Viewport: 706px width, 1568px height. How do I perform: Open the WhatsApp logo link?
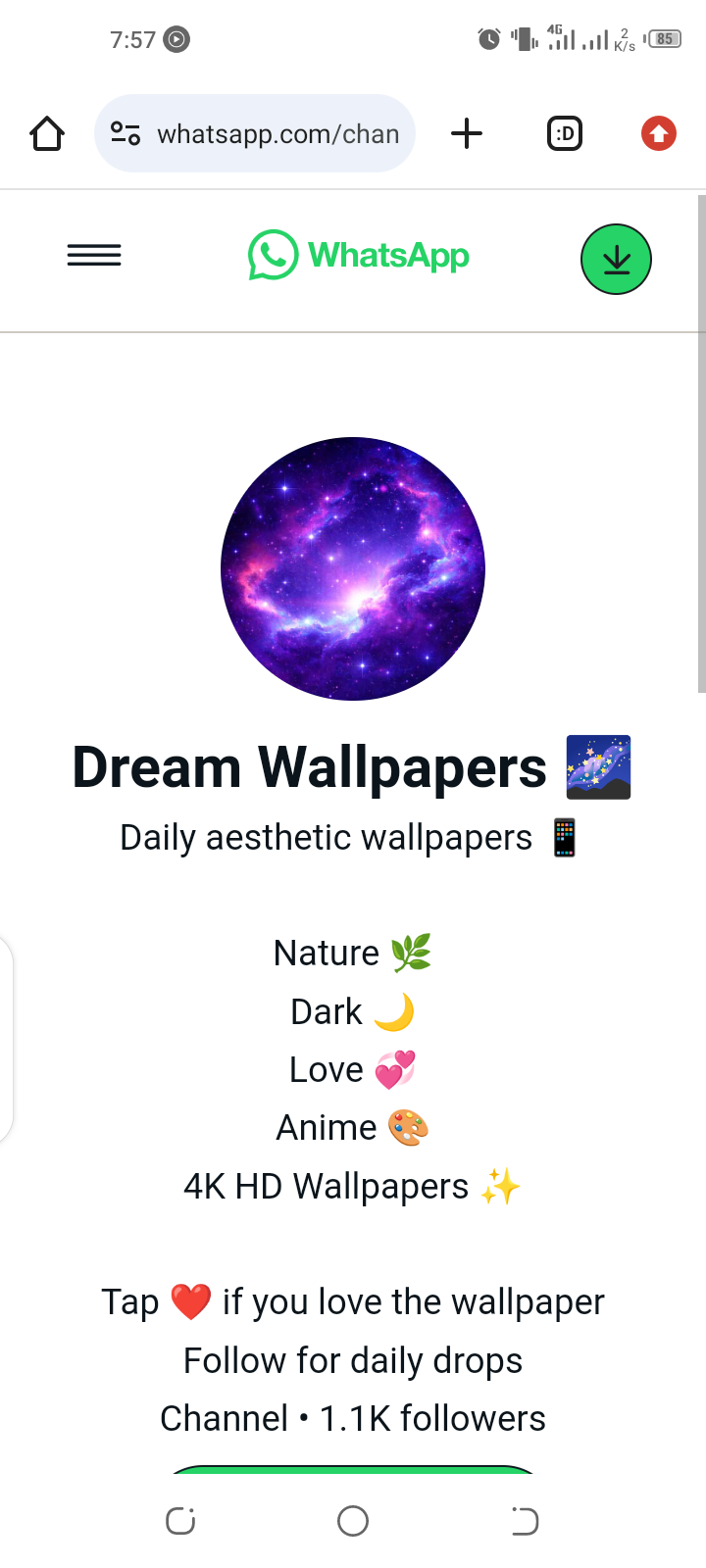coord(359,256)
